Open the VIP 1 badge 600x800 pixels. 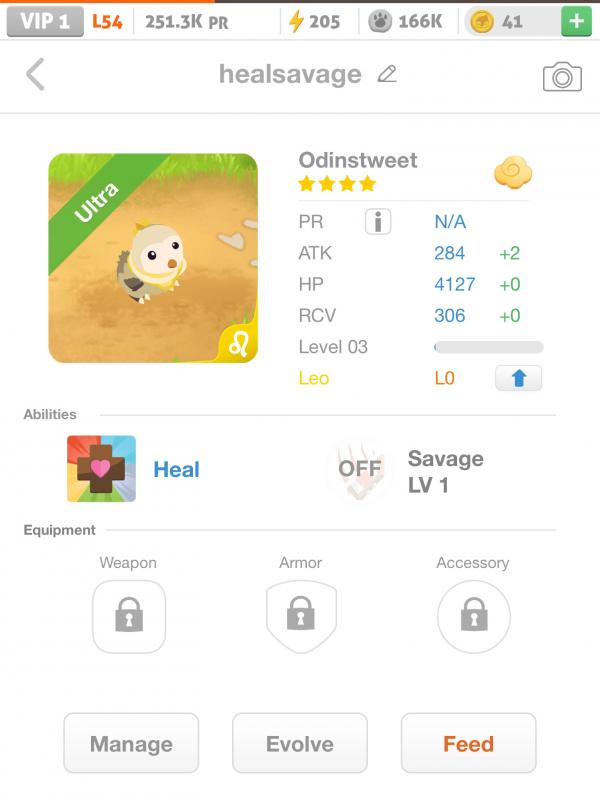(45, 21)
